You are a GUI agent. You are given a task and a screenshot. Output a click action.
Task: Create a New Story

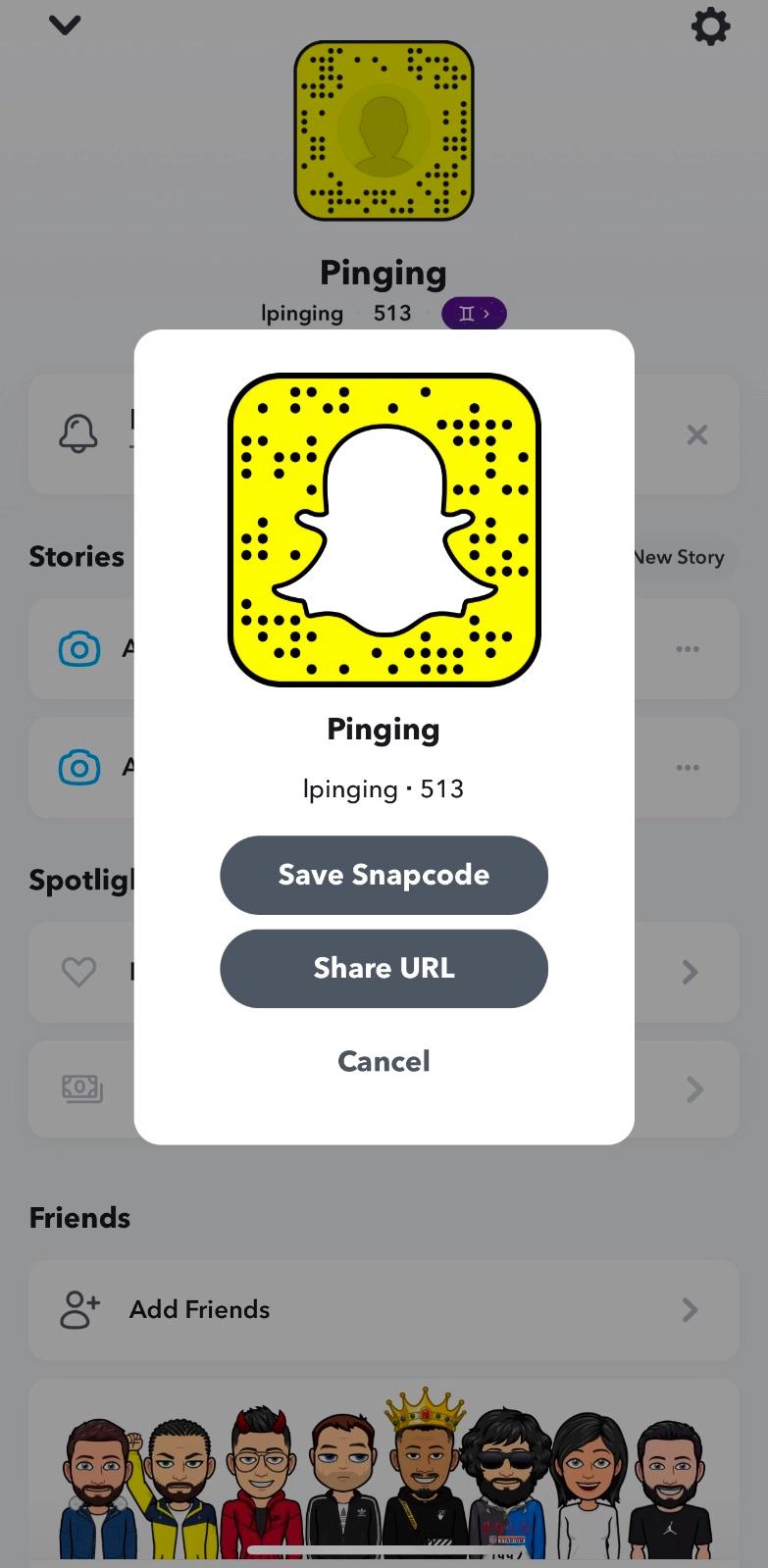tap(679, 557)
